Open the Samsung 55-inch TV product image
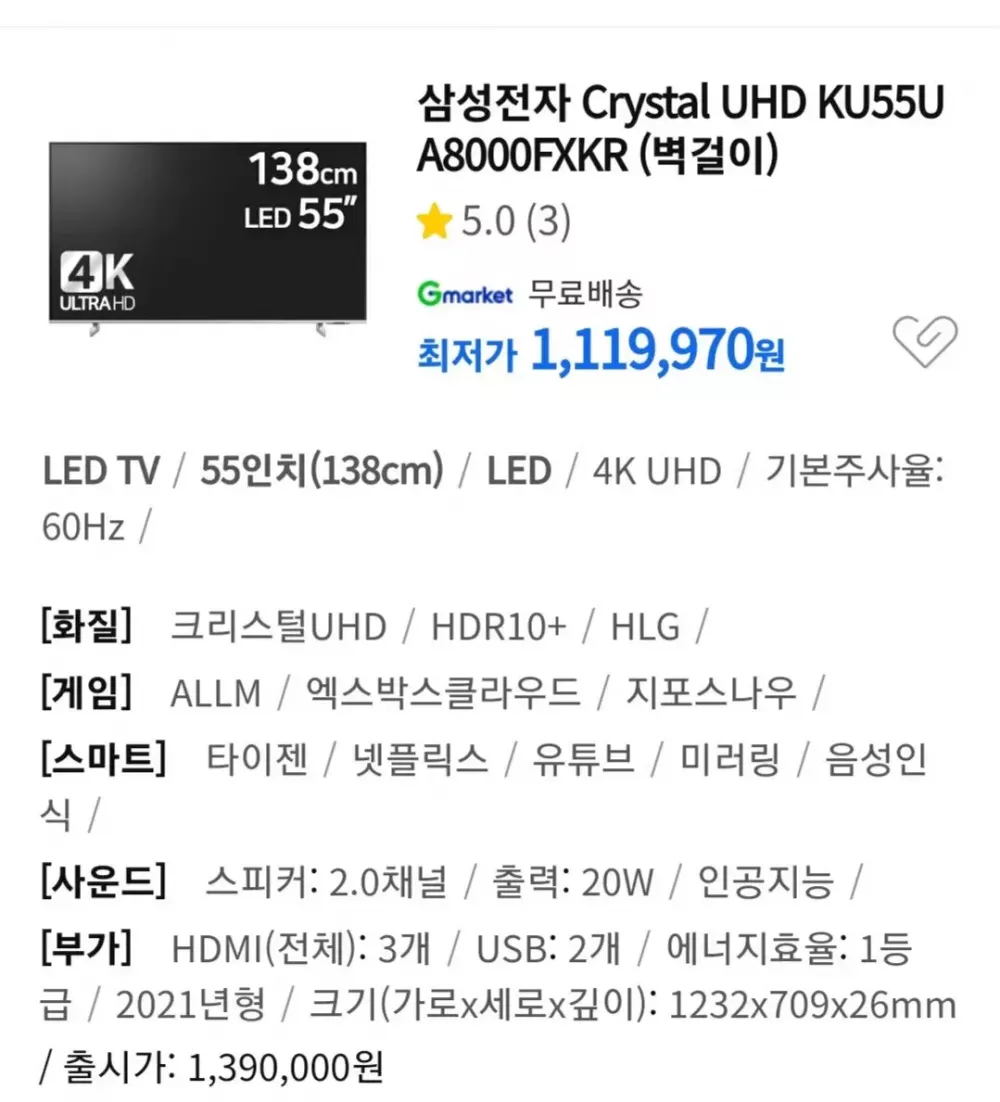Screen dimensions: 1000x1102 click(x=208, y=234)
